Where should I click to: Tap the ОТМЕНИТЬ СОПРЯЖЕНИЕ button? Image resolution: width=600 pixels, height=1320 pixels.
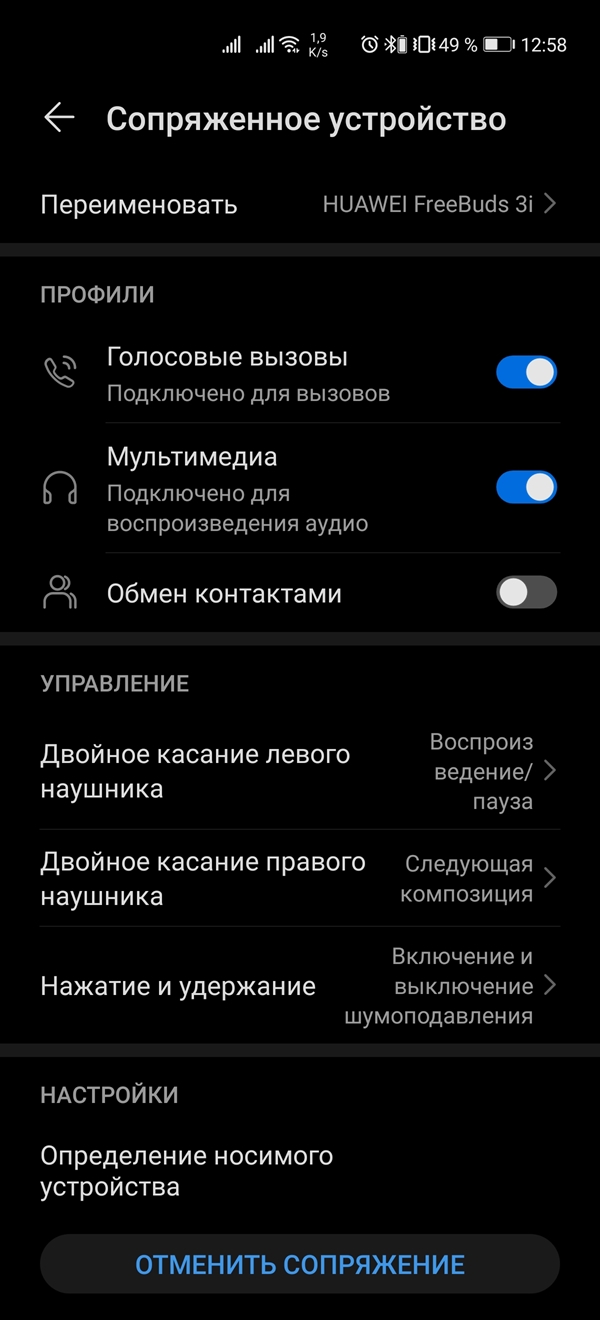[300, 1264]
